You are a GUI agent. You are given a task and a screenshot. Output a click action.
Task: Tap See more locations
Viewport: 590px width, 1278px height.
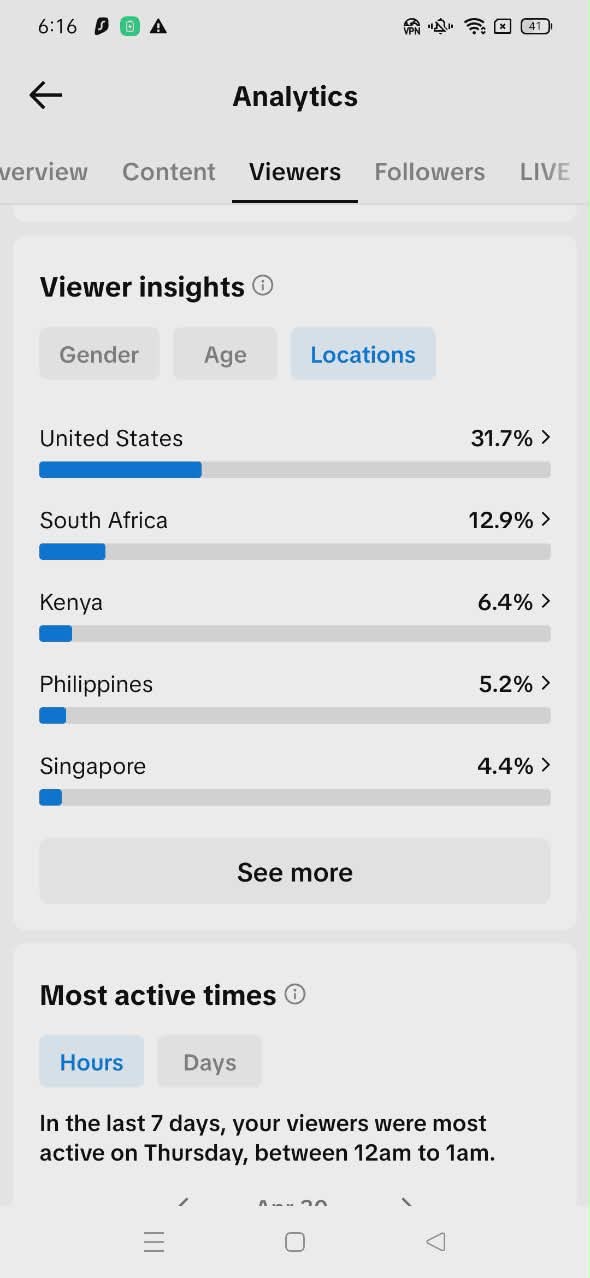[x=295, y=872]
